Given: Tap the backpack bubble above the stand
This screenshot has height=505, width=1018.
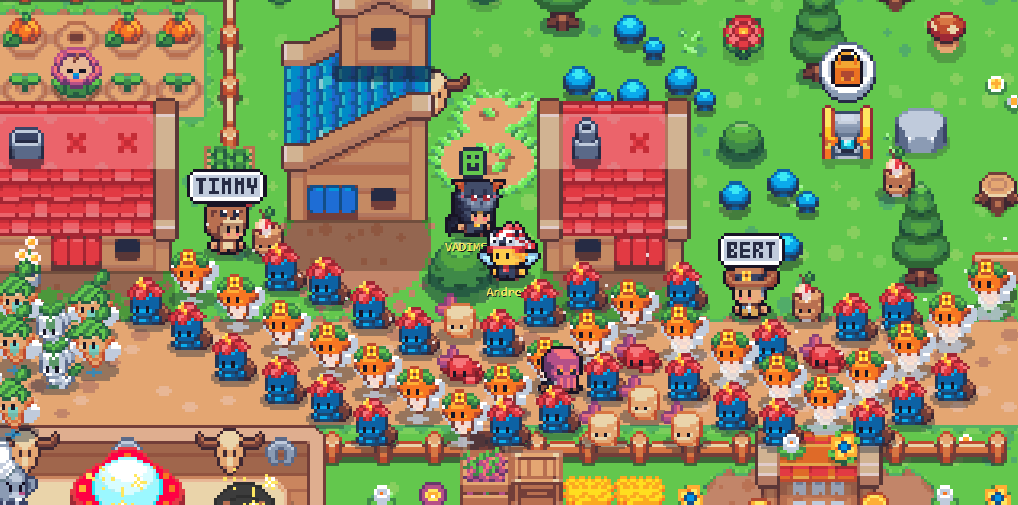Looking at the screenshot, I should 847,70.
